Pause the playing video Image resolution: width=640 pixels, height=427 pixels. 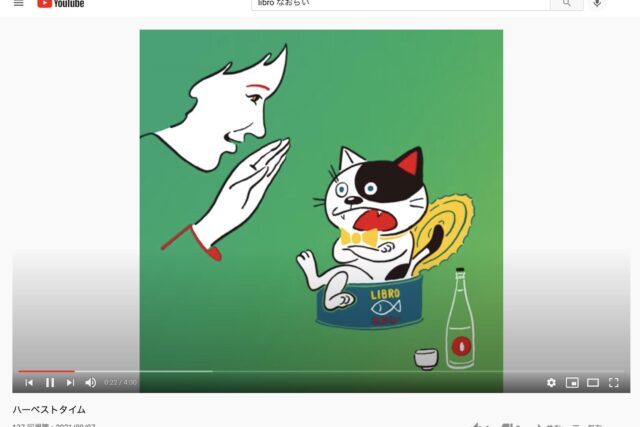point(50,382)
